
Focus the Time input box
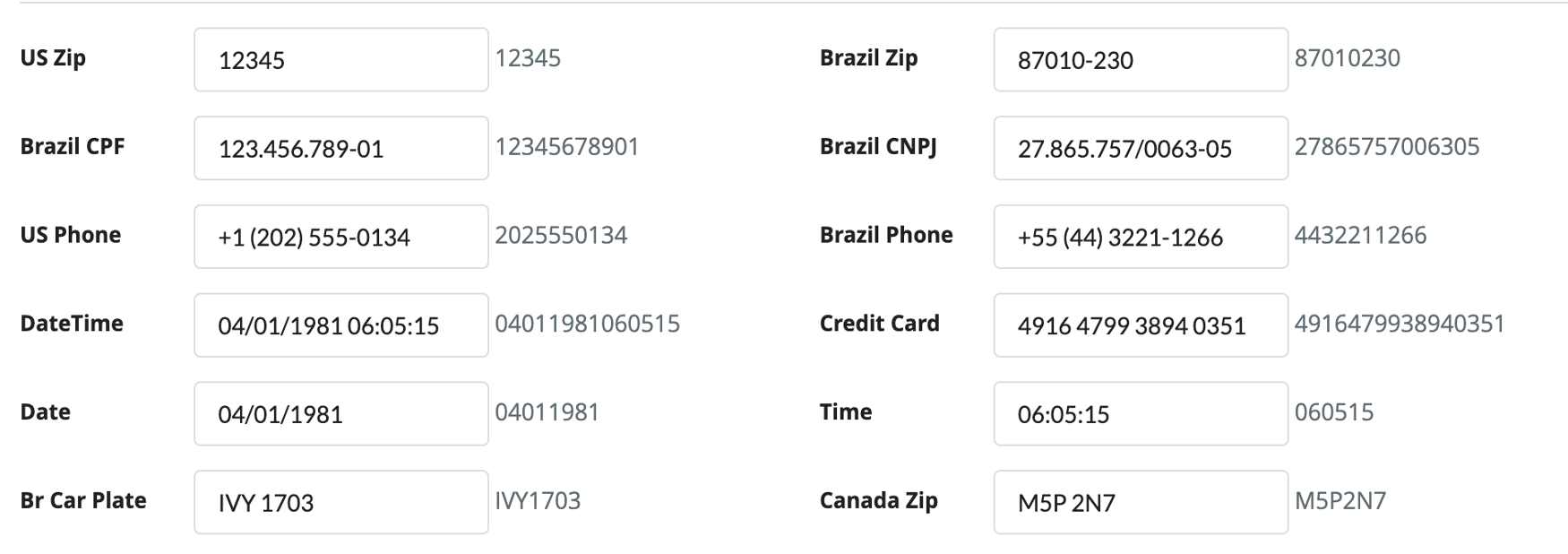[x=1140, y=413]
